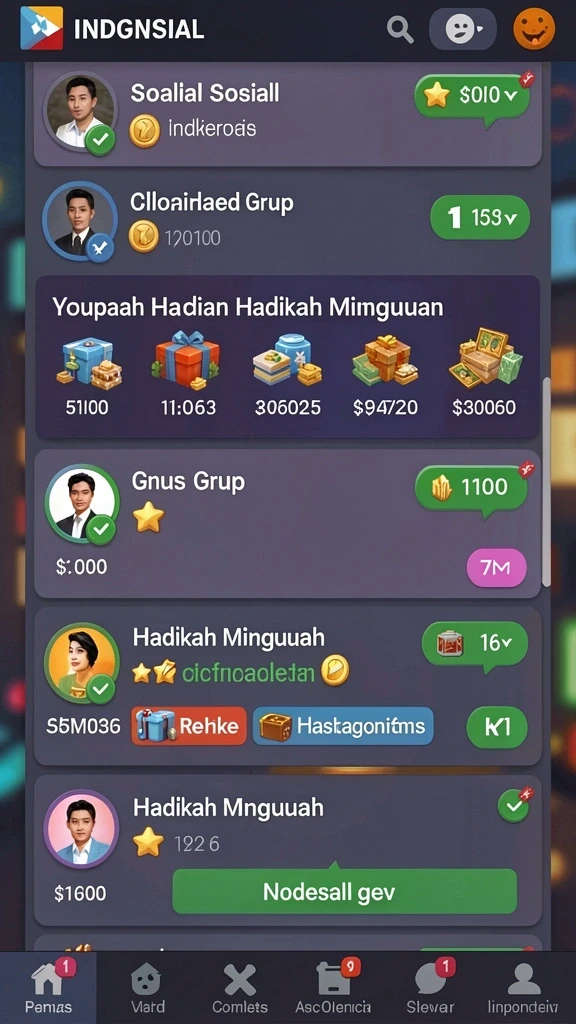Switch to the Vlard tab
The height and width of the screenshot is (1024, 576).
pyautogui.click(x=147, y=987)
